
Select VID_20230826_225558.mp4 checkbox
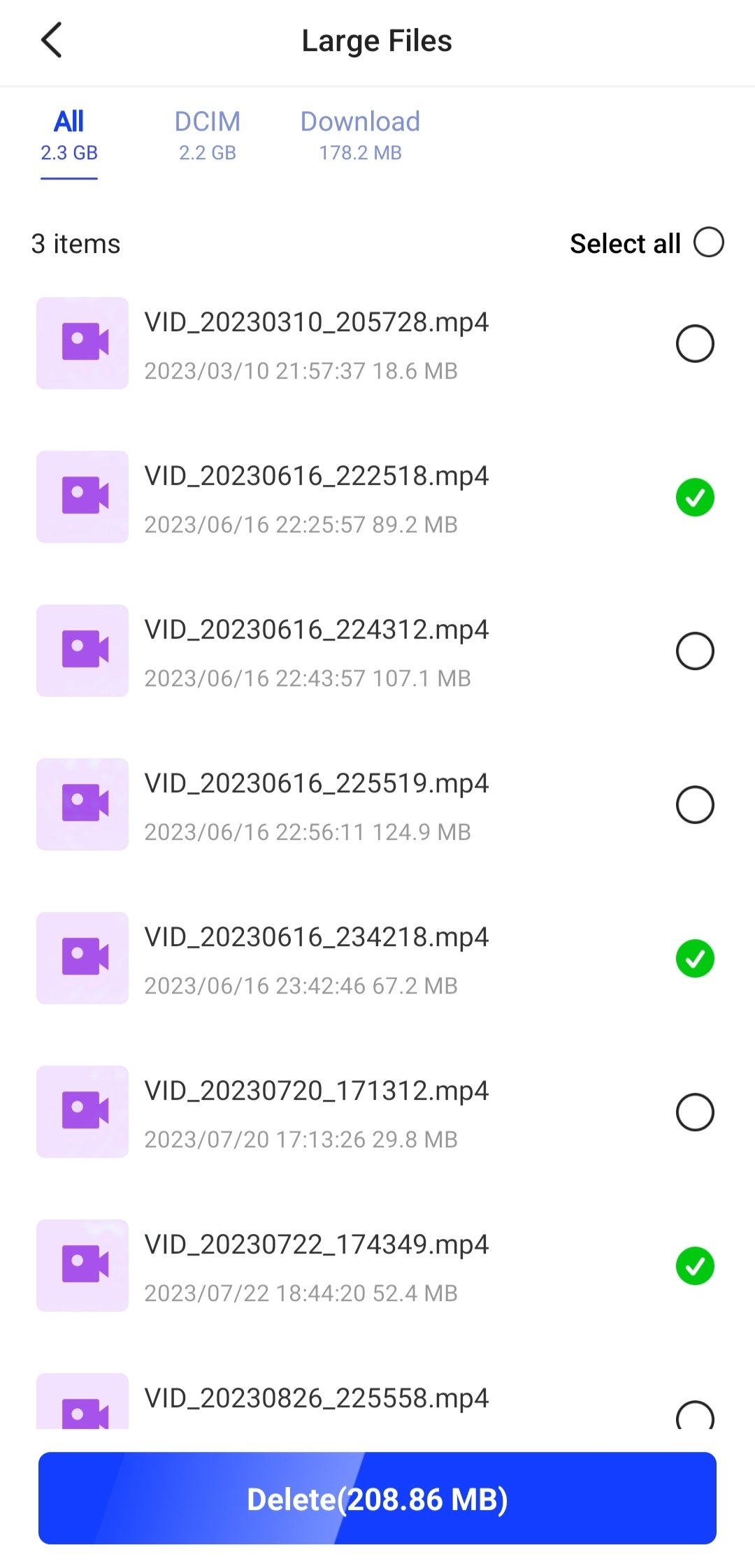(x=694, y=1416)
